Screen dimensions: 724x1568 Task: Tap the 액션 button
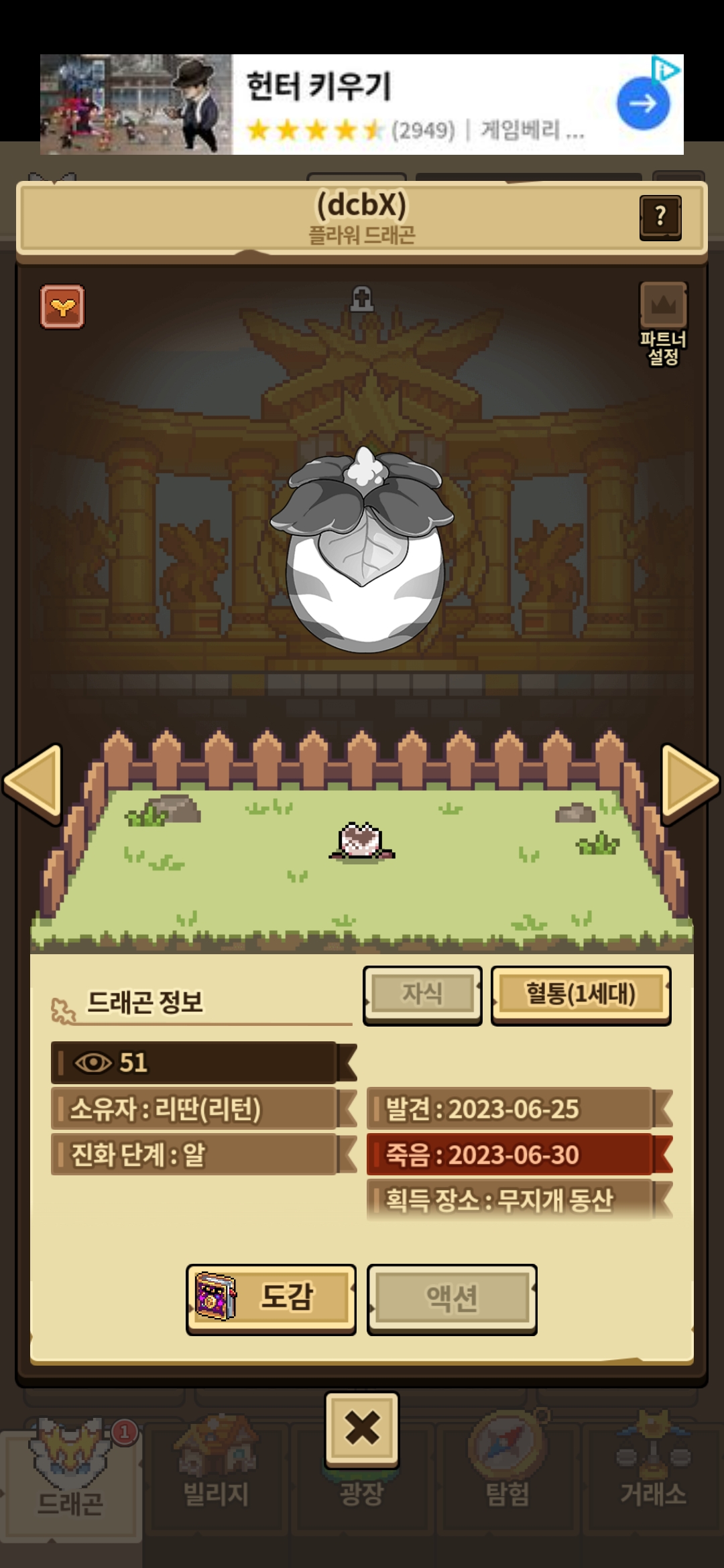[x=452, y=1299]
